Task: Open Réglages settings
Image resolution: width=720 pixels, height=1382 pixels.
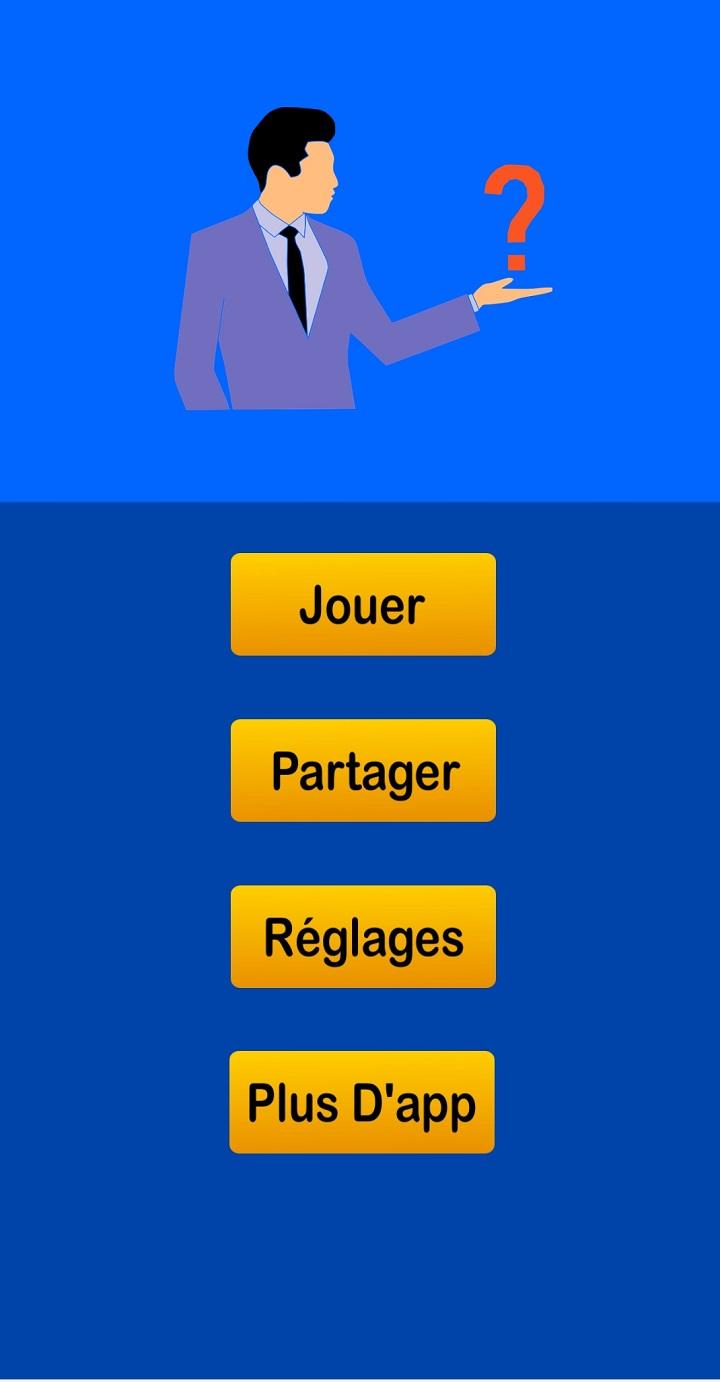Action: pos(363,936)
